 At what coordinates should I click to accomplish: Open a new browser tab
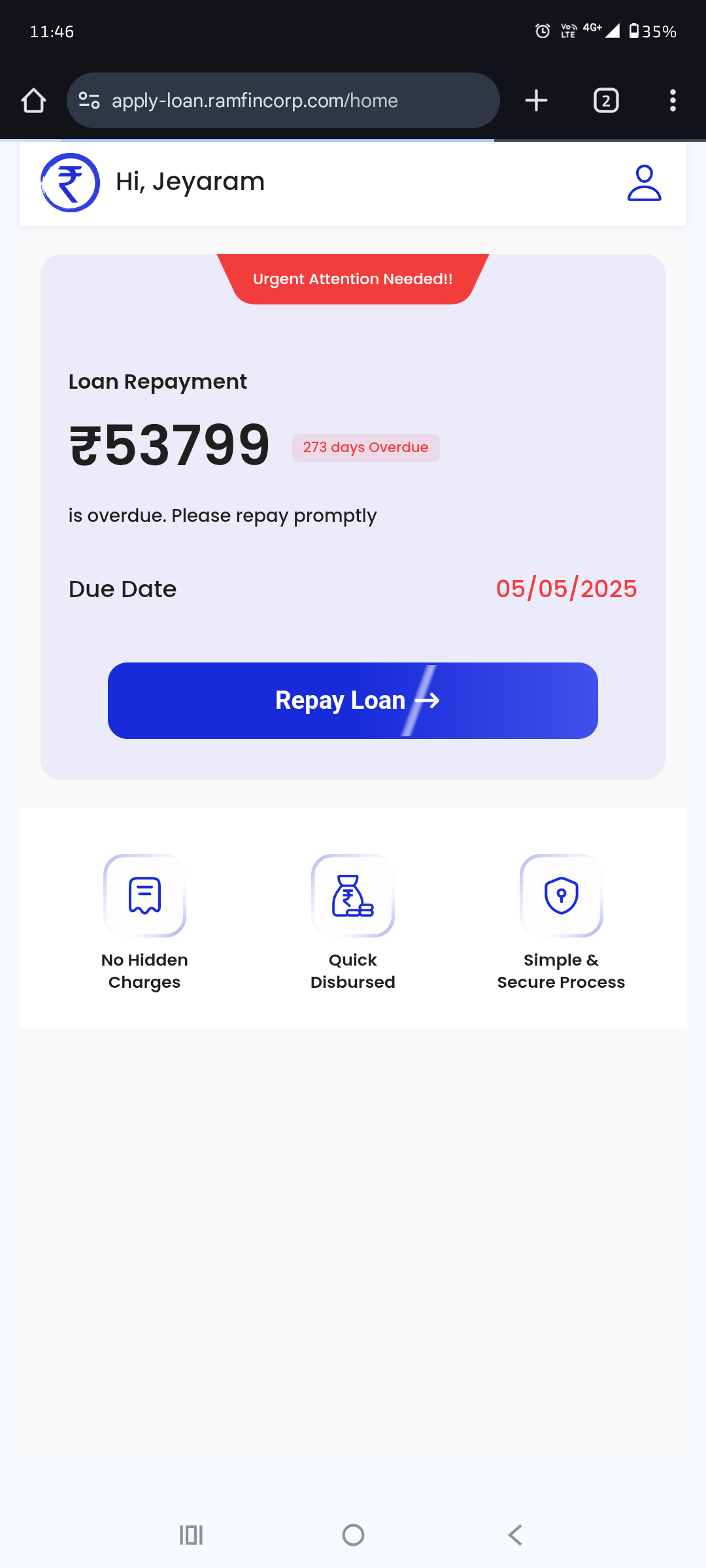(x=536, y=101)
